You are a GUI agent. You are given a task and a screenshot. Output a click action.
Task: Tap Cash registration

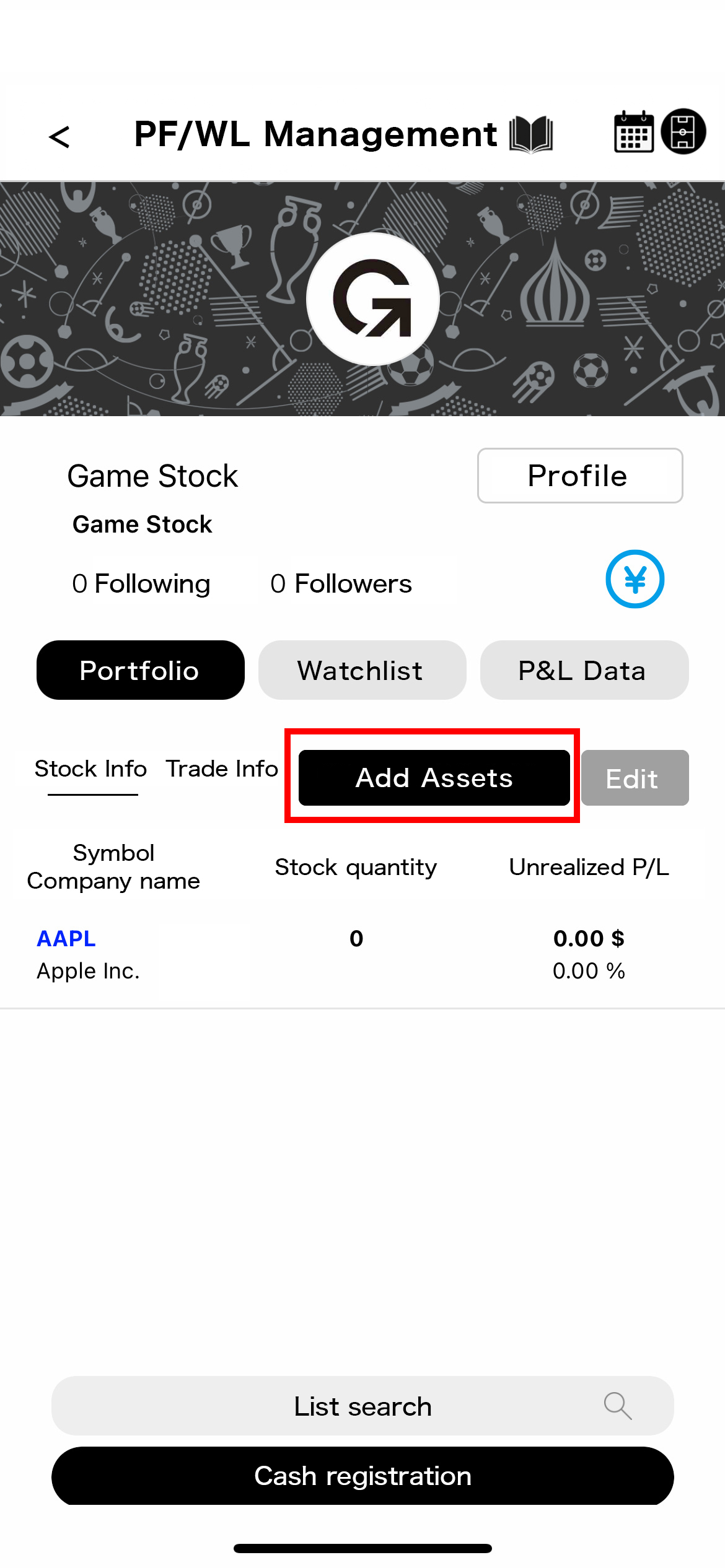[x=362, y=1476]
